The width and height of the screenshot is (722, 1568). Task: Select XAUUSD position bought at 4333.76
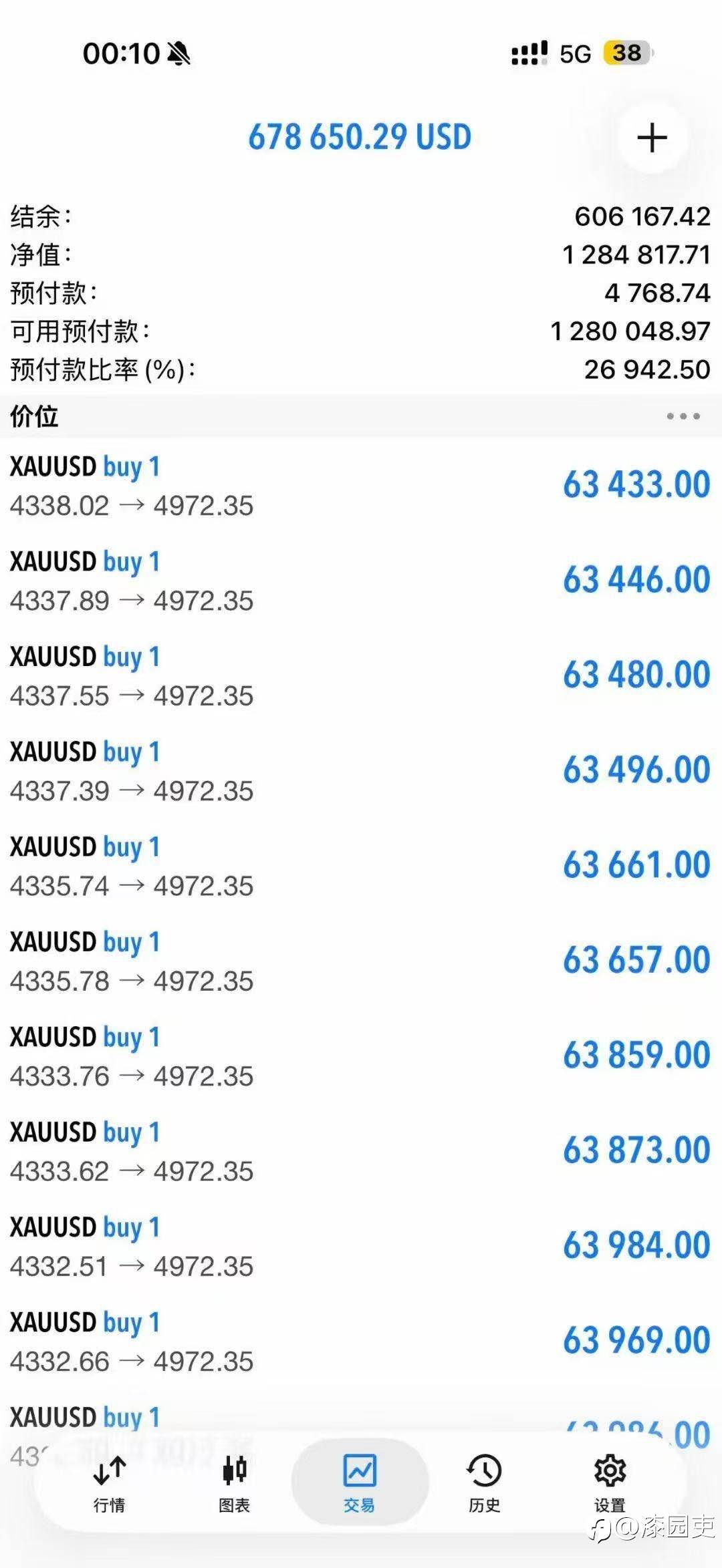tap(361, 1056)
